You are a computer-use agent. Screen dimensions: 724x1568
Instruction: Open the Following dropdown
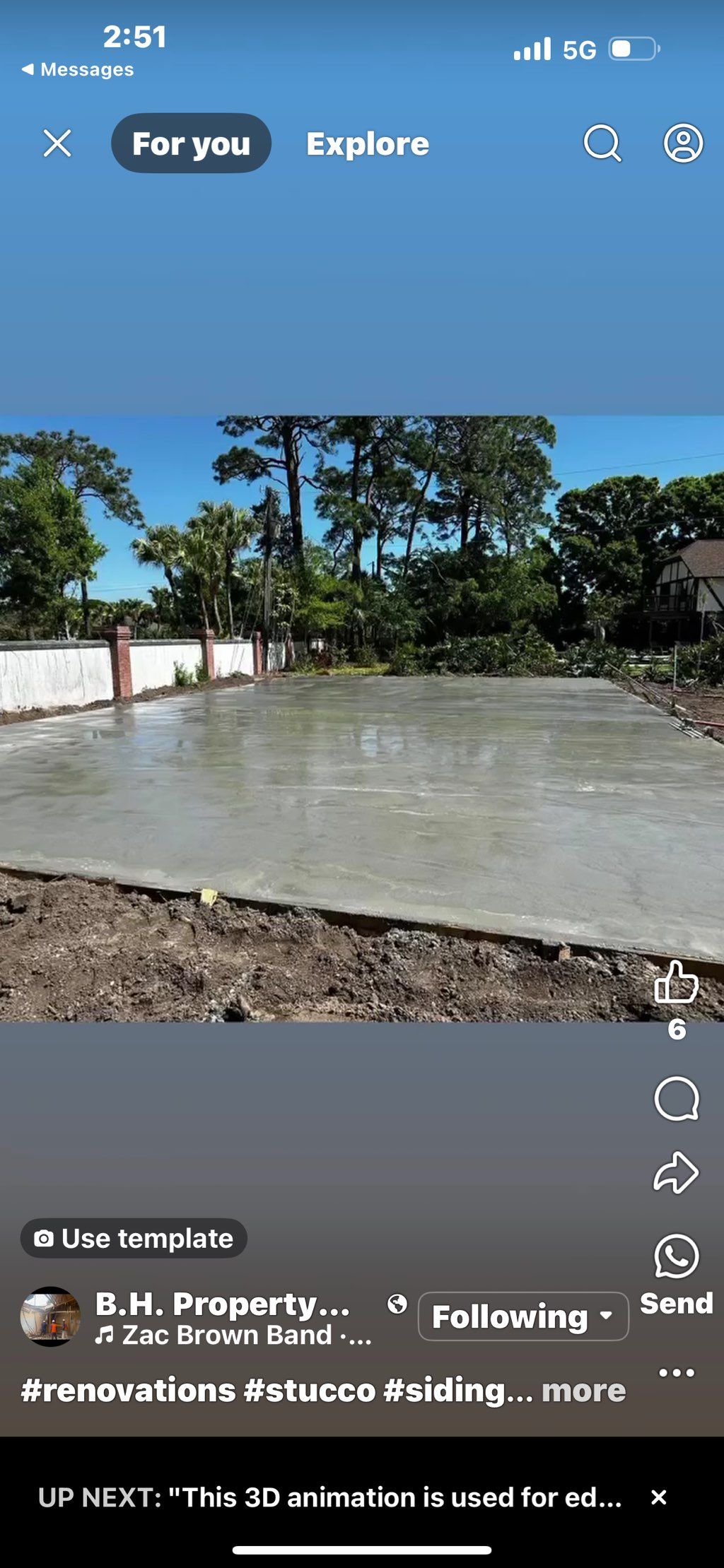point(522,1316)
